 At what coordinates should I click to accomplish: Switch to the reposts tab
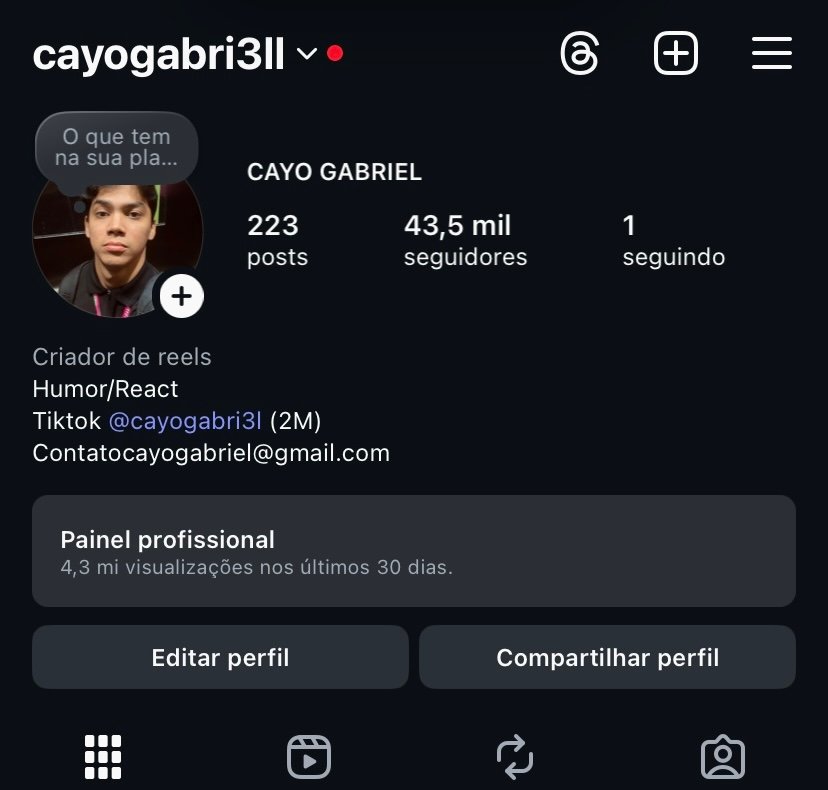pos(515,757)
